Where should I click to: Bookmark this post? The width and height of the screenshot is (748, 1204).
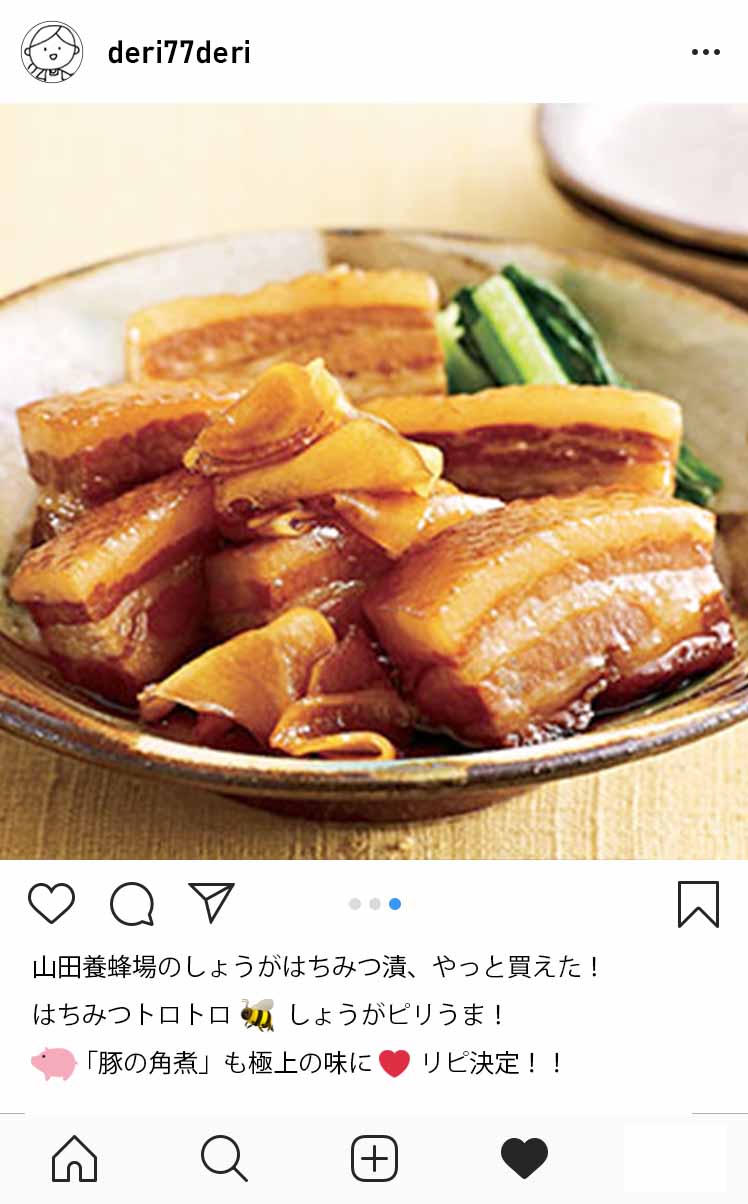[x=698, y=904]
